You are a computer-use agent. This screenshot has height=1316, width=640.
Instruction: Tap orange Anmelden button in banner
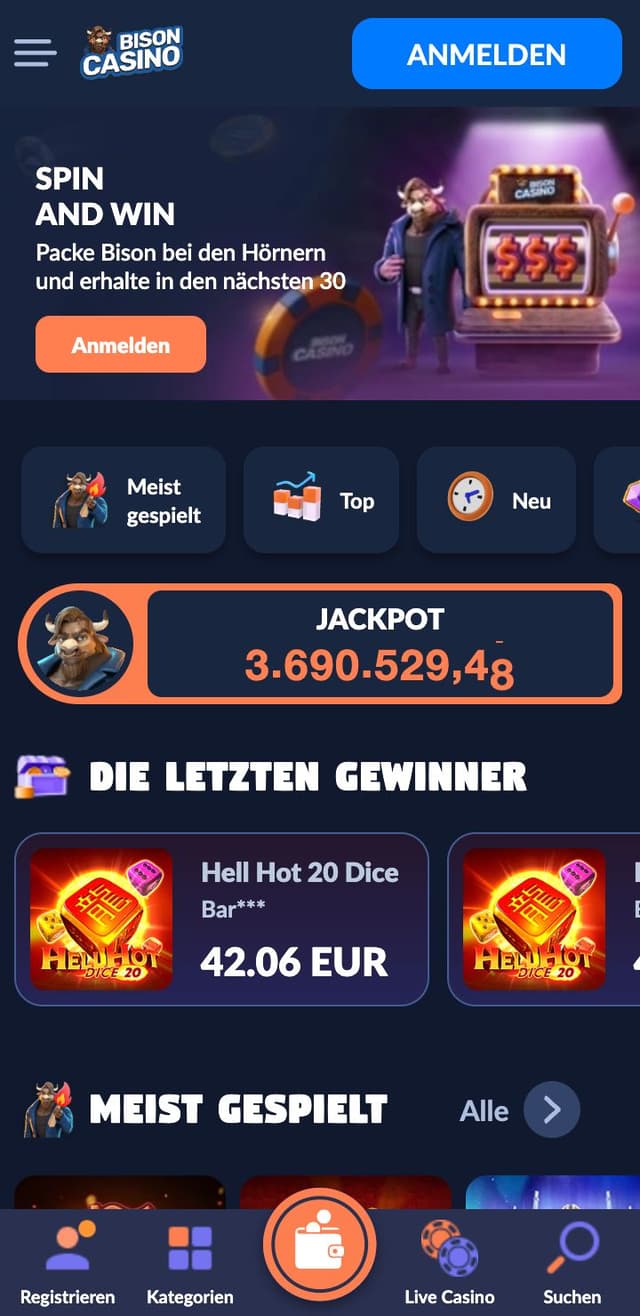click(x=120, y=345)
